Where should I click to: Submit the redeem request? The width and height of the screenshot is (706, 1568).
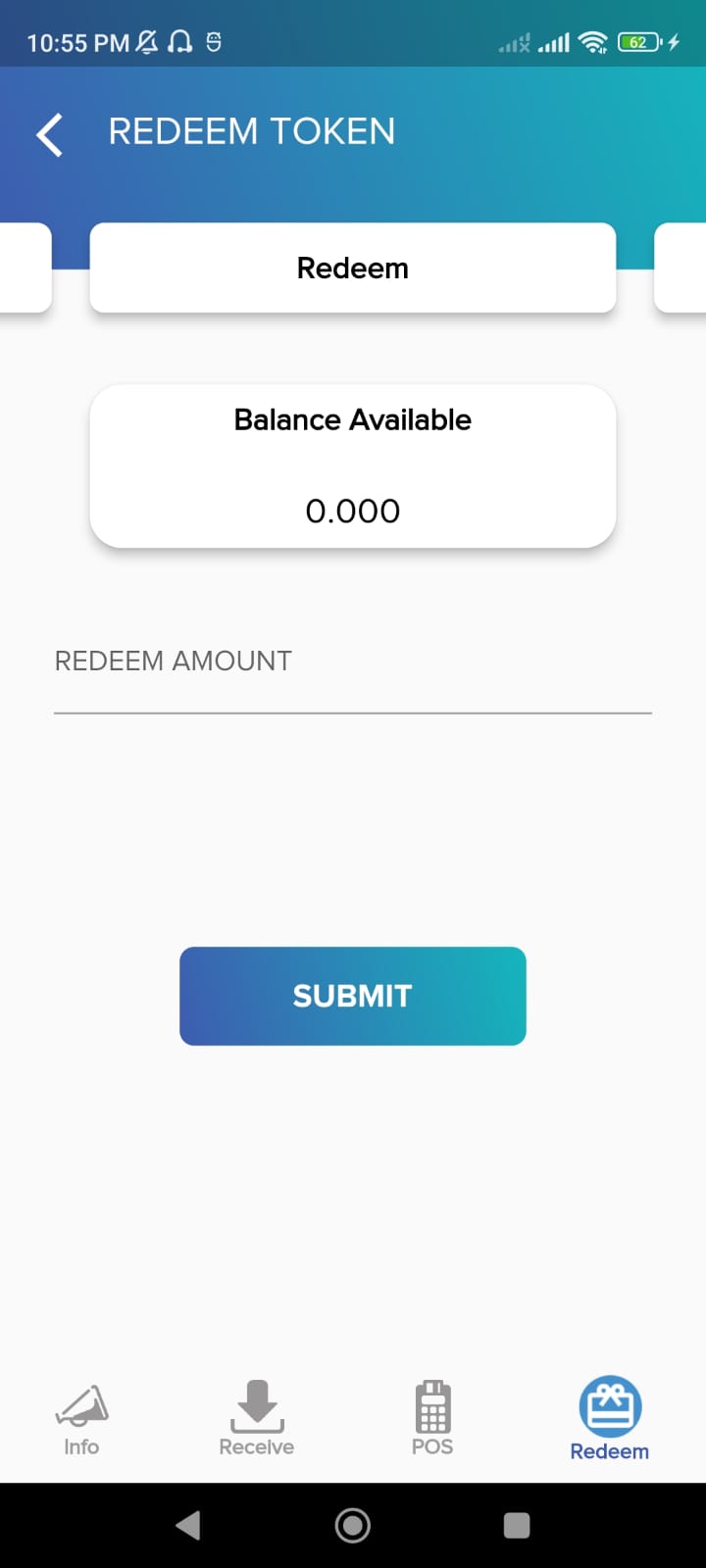[352, 996]
